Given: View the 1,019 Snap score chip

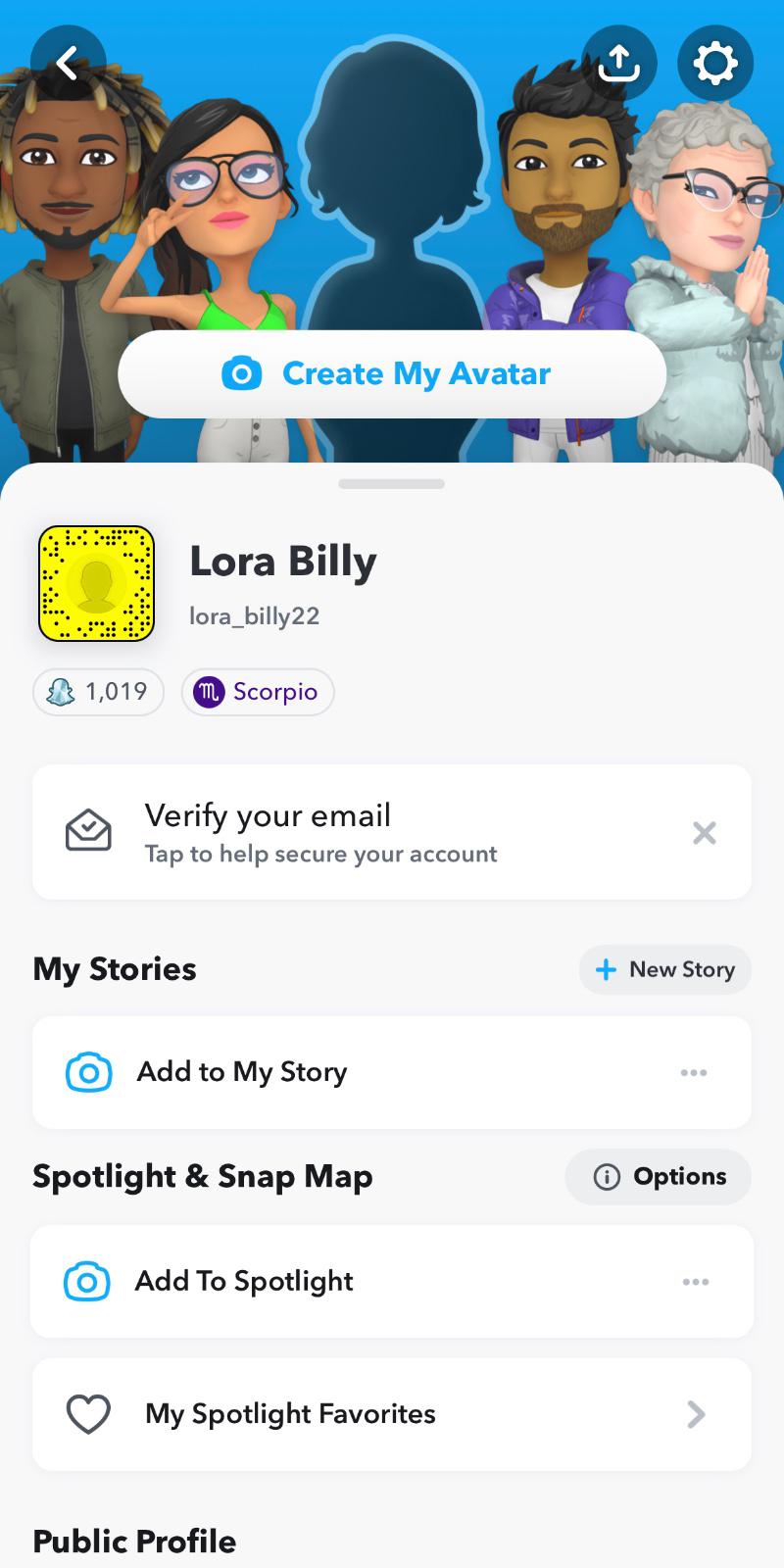Looking at the screenshot, I should point(98,692).
